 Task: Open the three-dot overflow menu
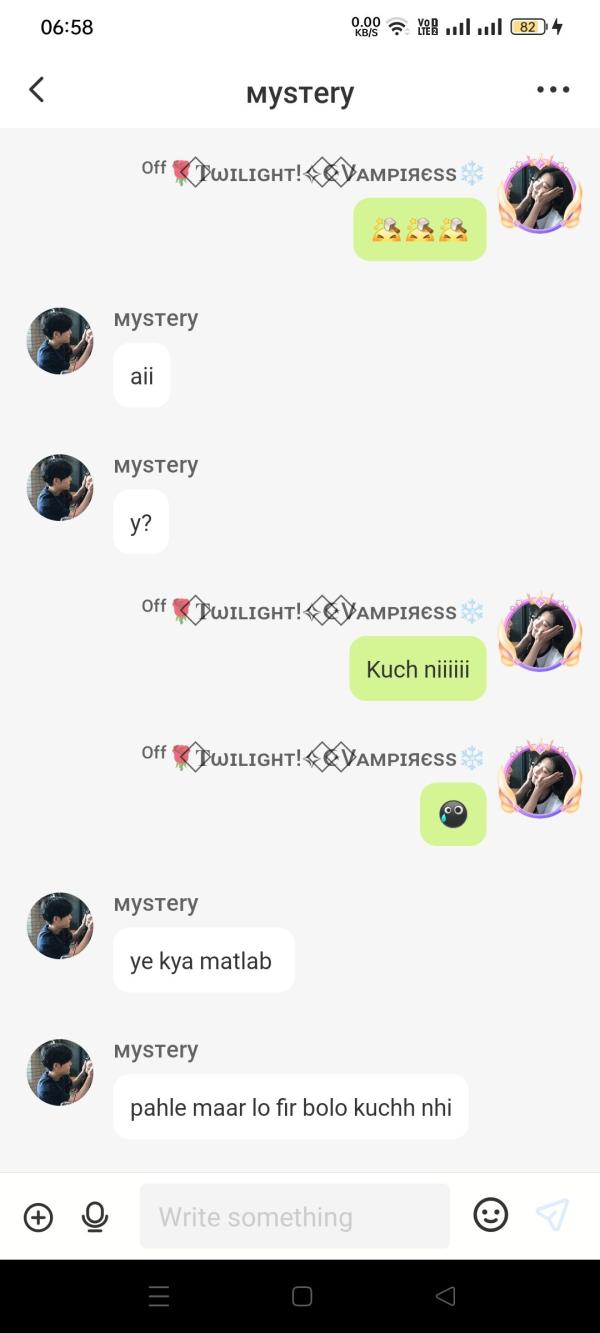[x=553, y=90]
